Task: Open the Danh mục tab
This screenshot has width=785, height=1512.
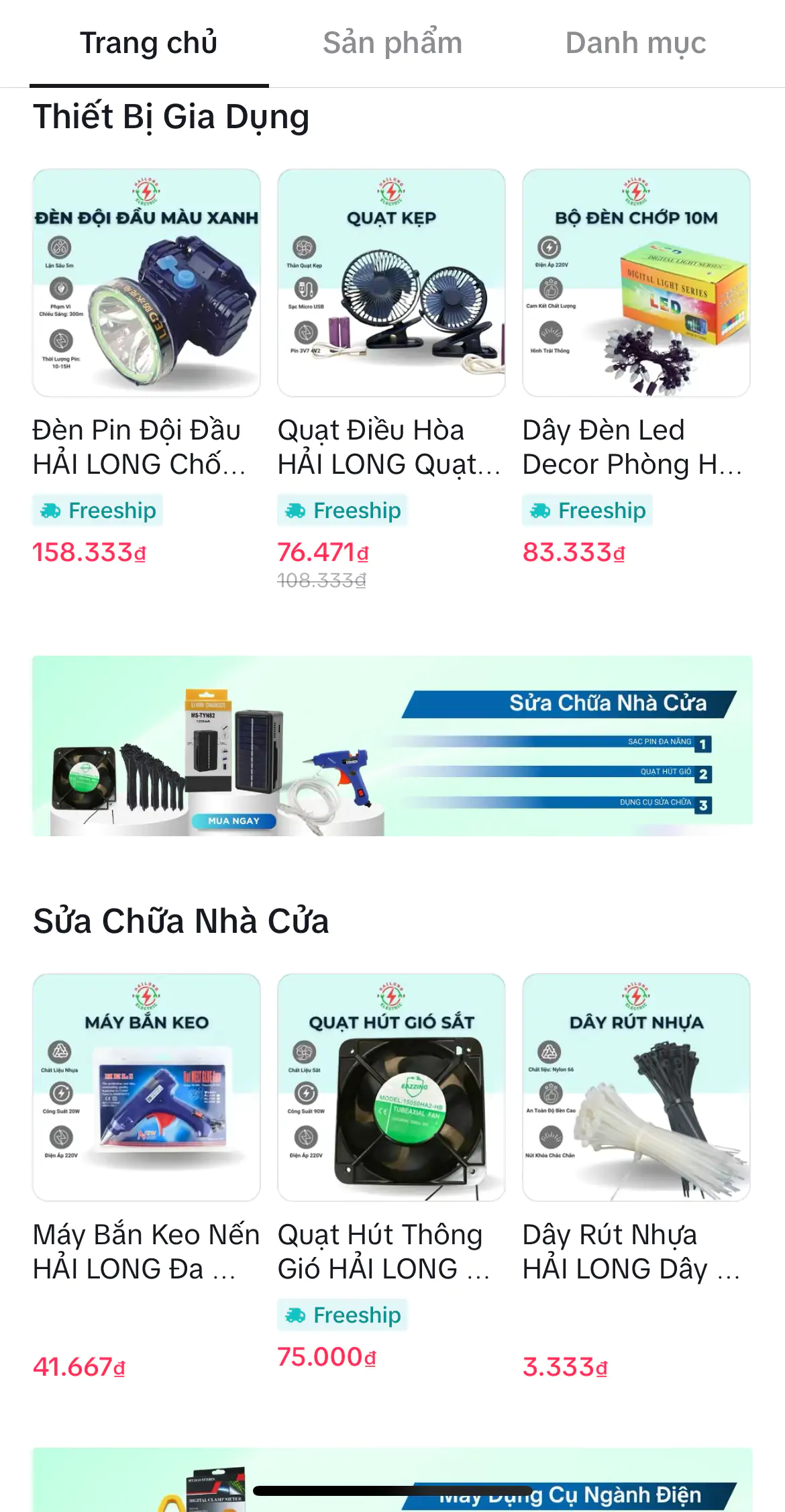Action: [x=635, y=44]
